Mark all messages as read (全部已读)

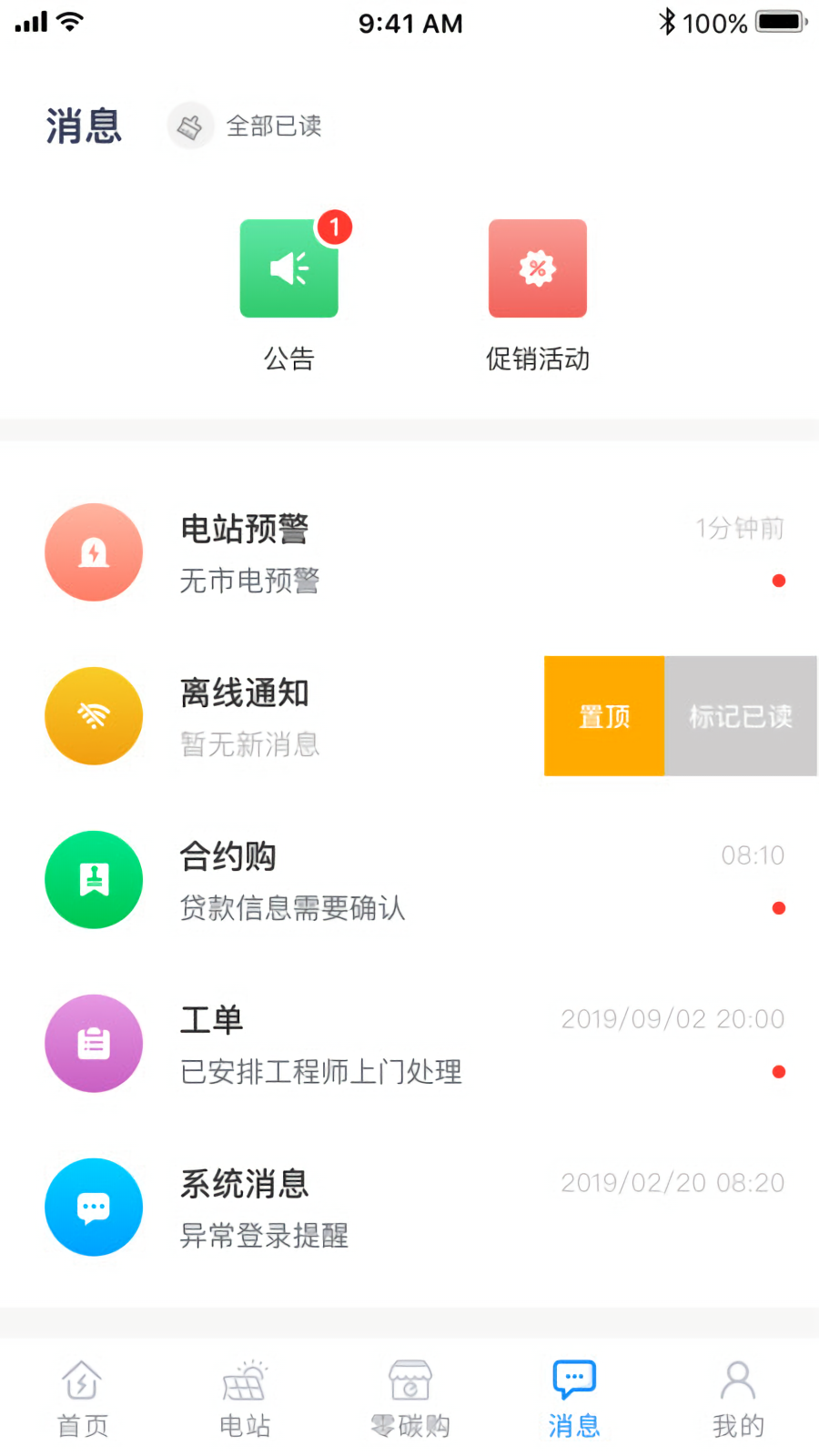tap(246, 126)
